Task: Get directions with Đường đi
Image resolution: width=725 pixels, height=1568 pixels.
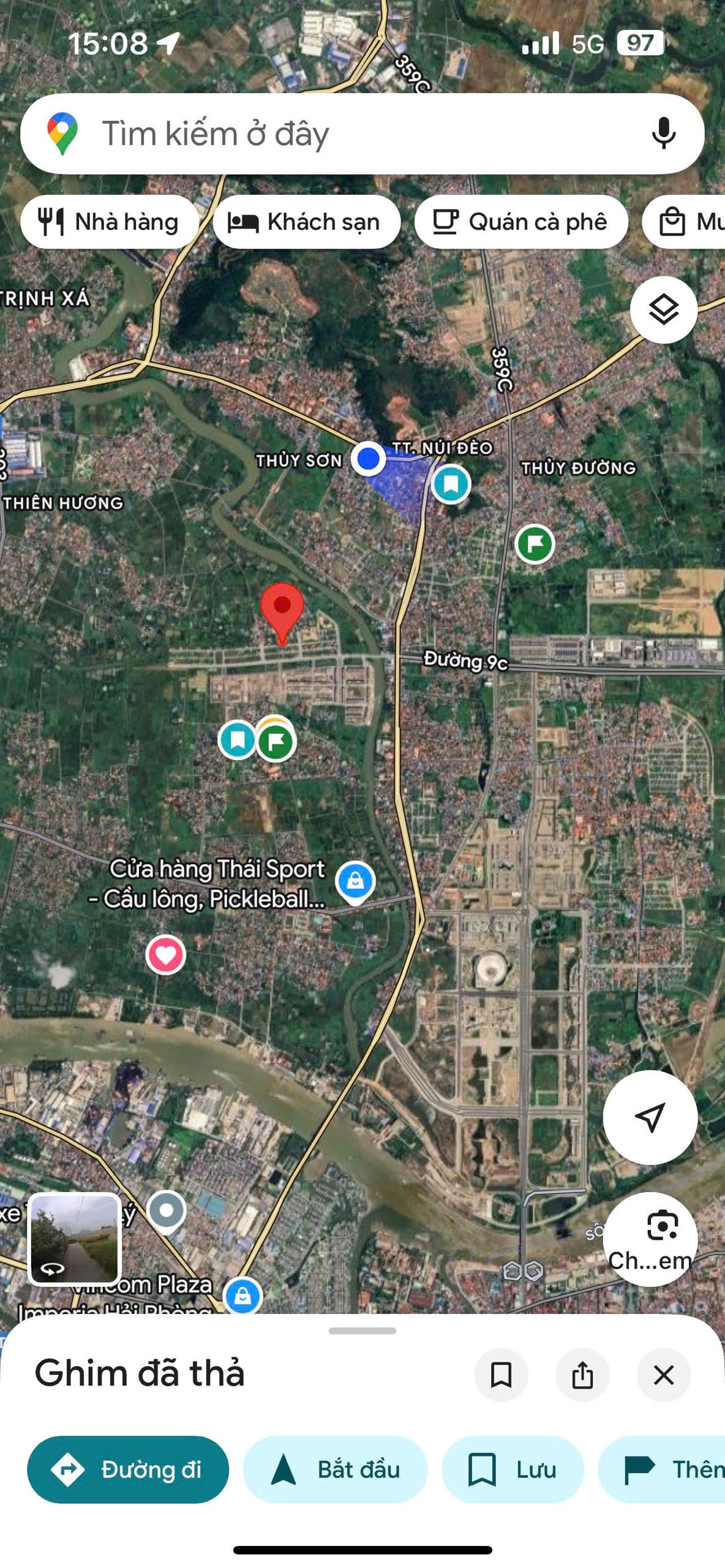Action: click(128, 1469)
